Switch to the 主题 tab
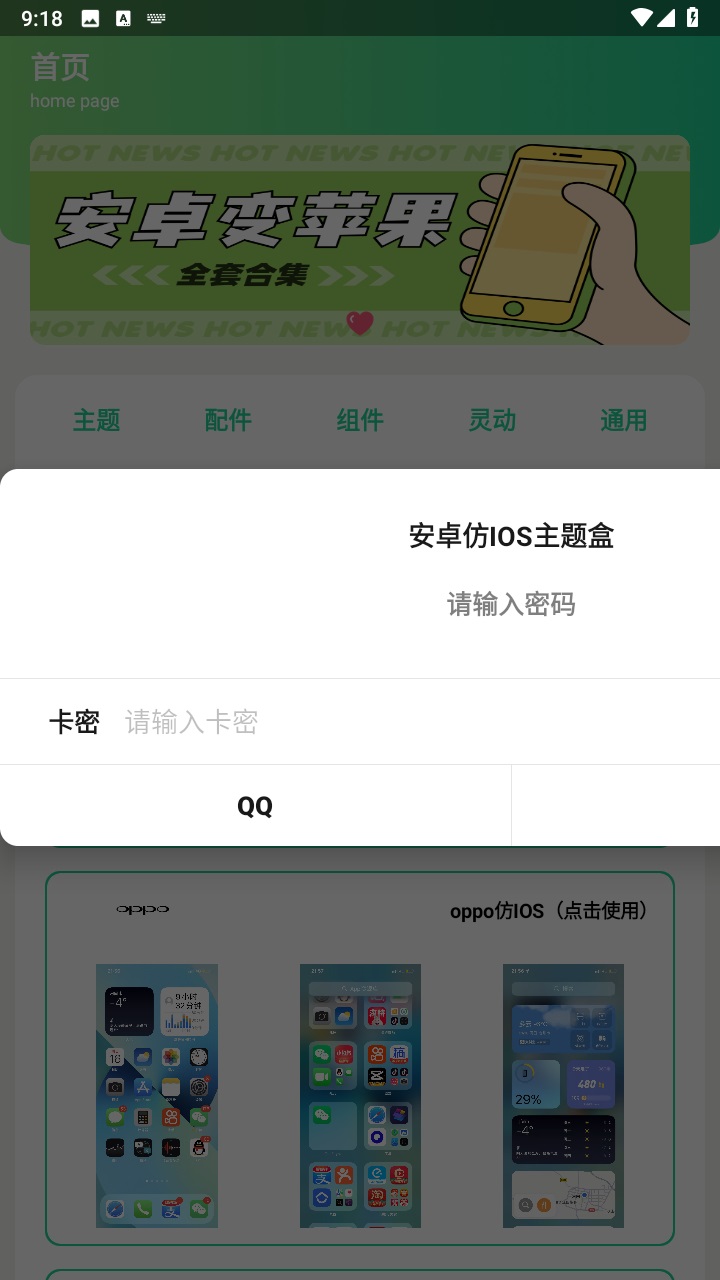 pos(96,420)
